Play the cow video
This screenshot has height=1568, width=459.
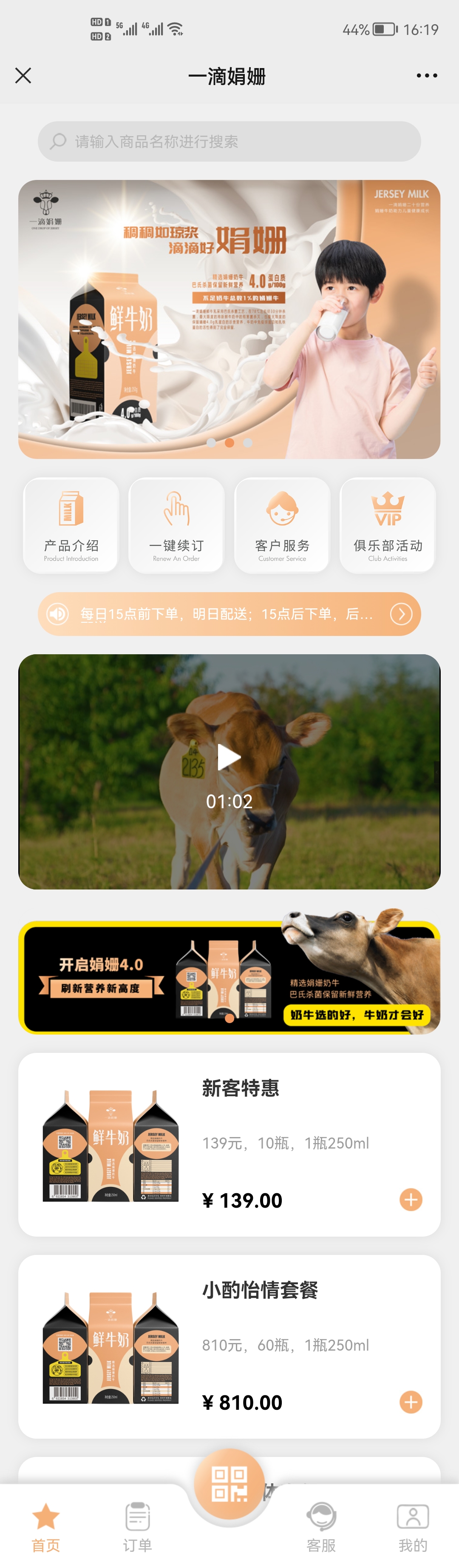(x=229, y=757)
